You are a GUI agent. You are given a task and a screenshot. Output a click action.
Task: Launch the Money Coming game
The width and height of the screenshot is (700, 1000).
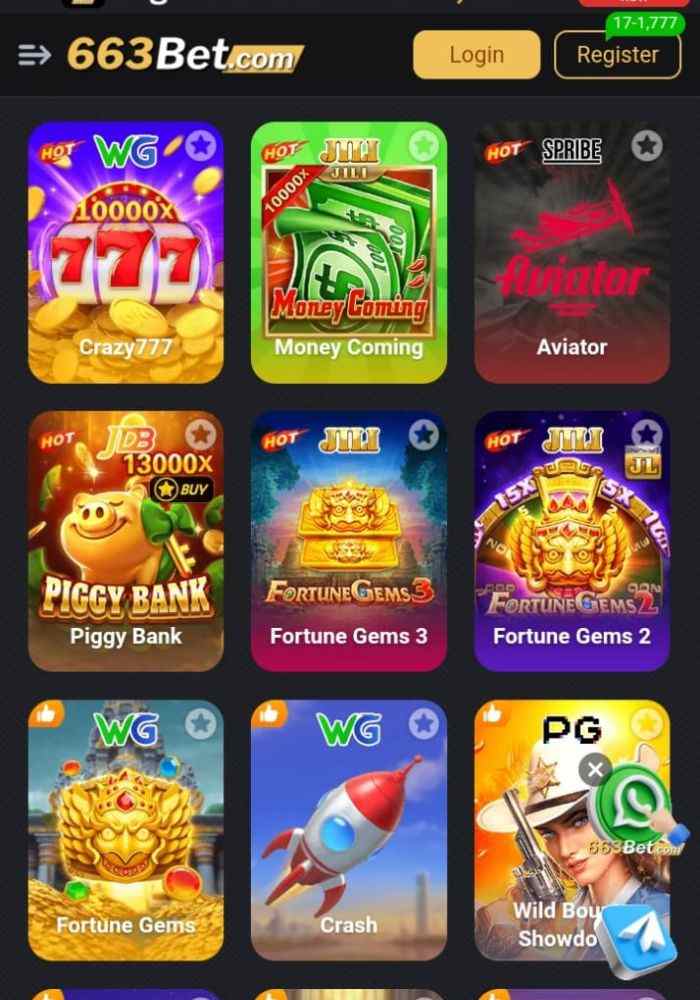348,260
